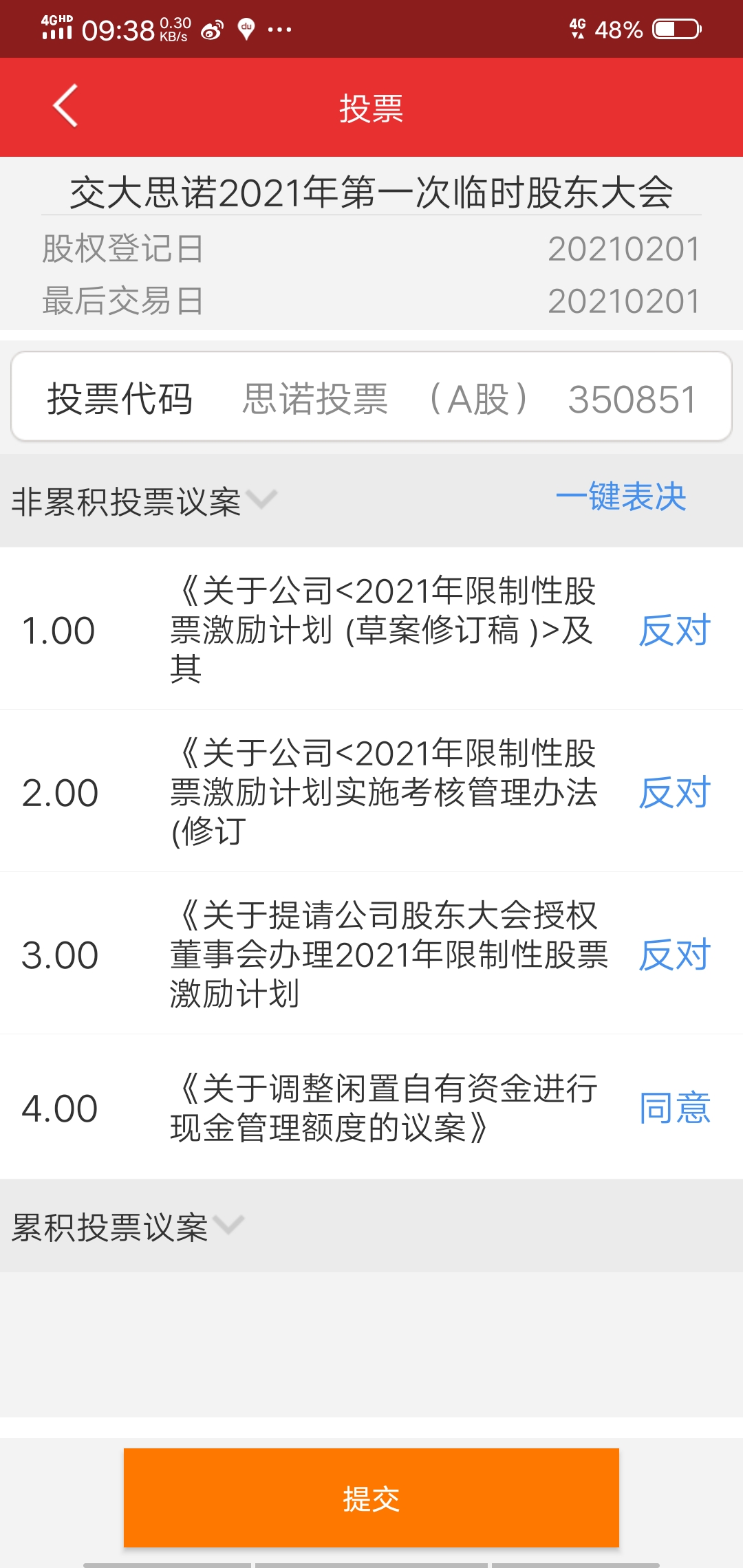
Task: Go back from the 投票 page
Action: click(x=65, y=107)
